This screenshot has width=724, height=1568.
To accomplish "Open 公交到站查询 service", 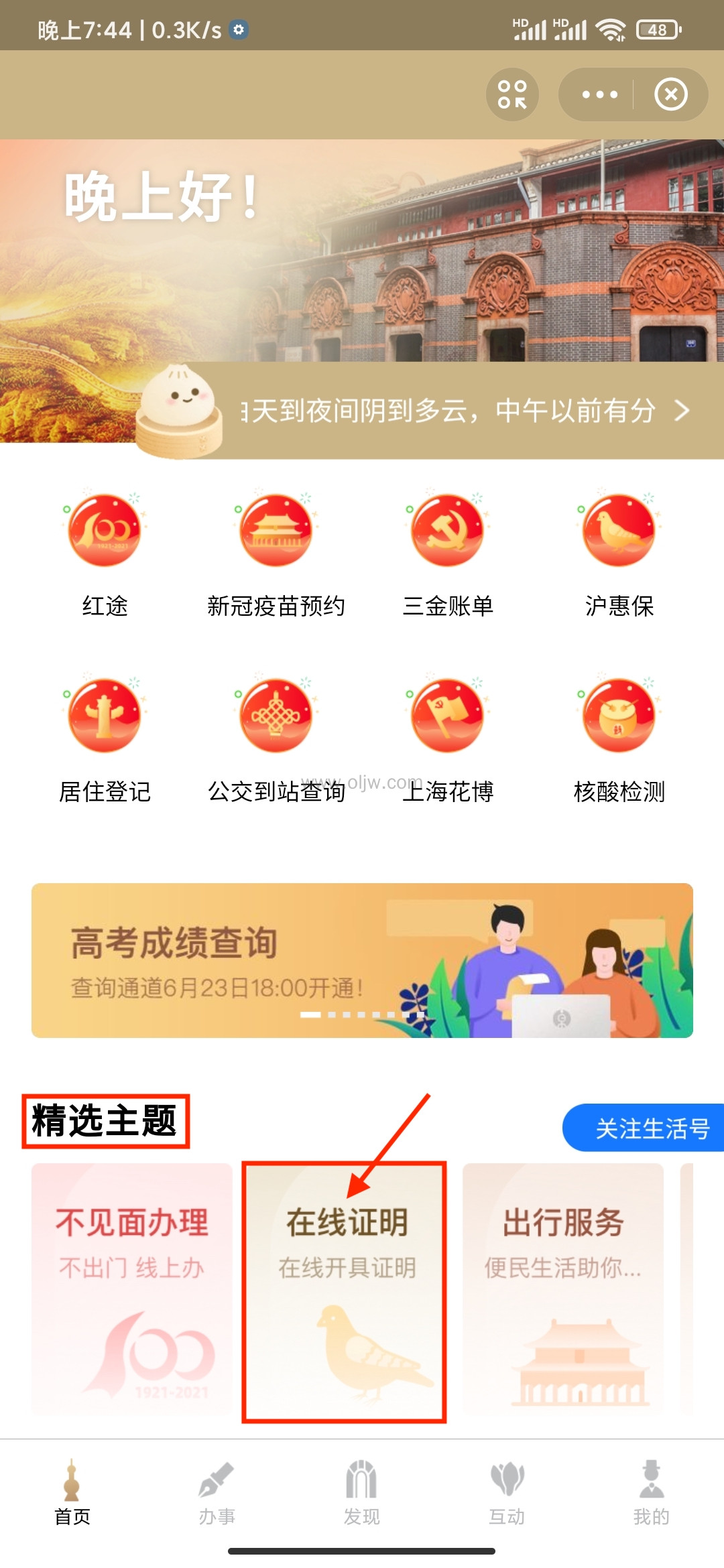I will 276,738.
